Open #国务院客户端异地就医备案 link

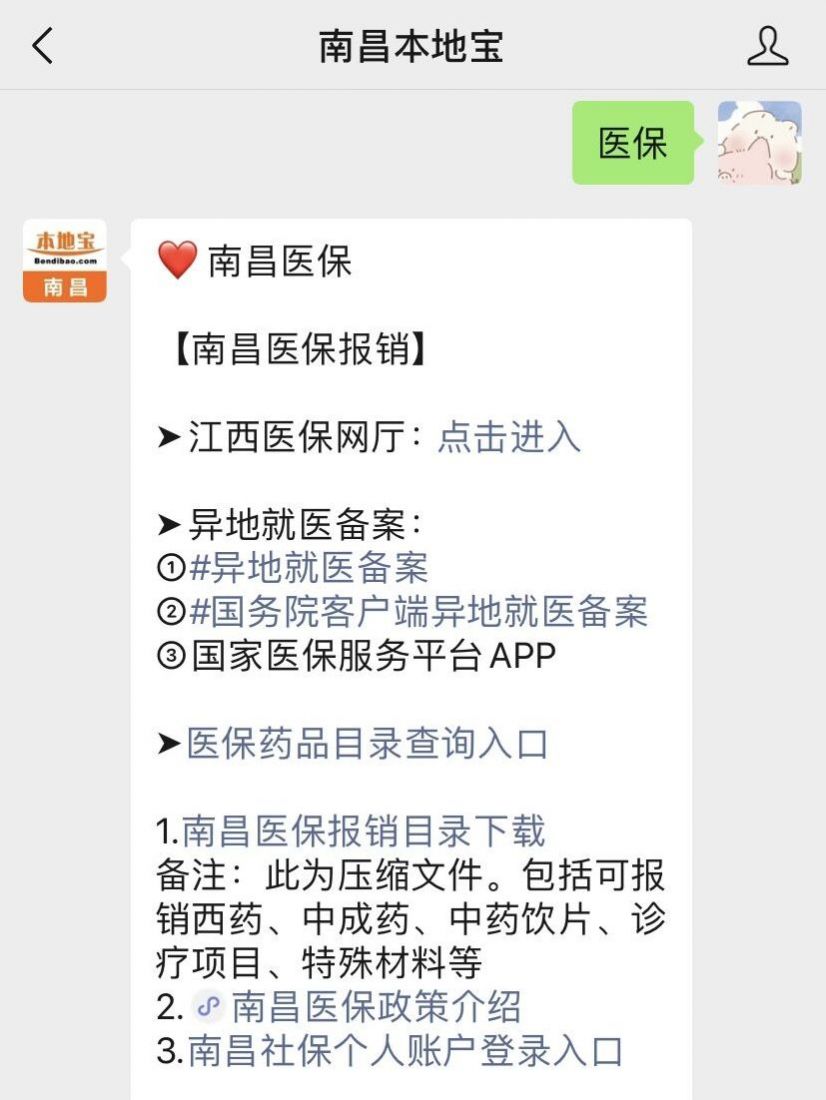(x=418, y=611)
